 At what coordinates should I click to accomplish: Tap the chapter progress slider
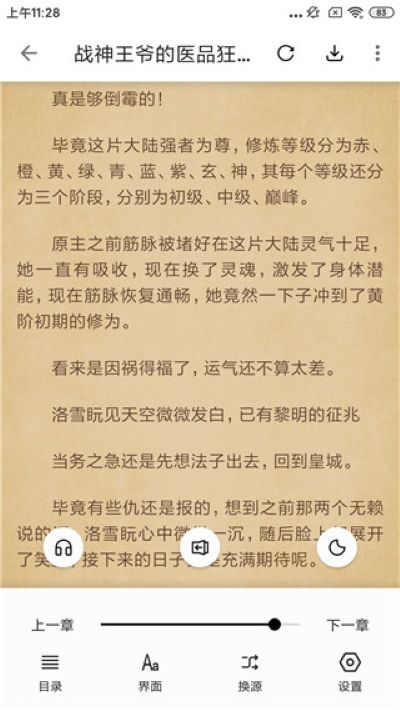(x=200, y=625)
